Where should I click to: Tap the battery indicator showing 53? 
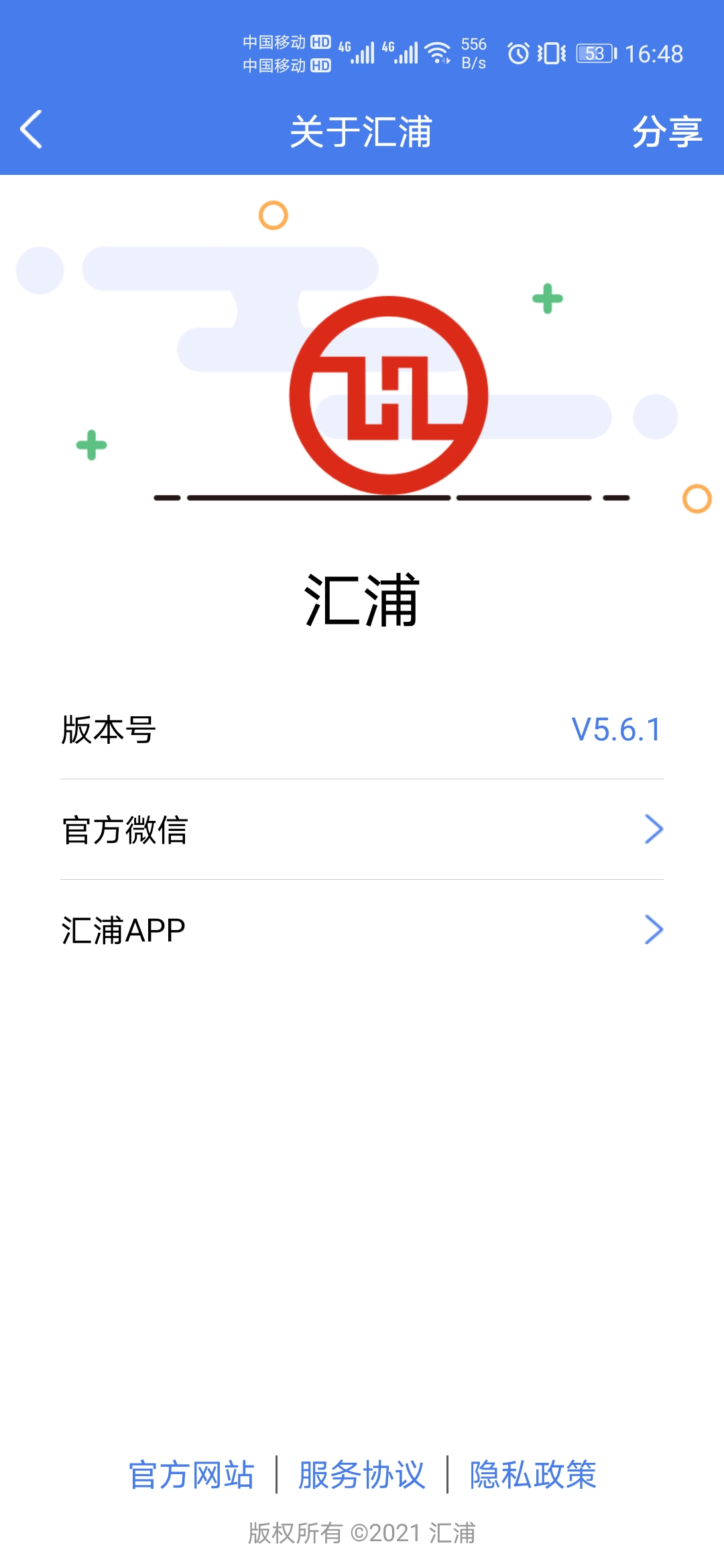[x=593, y=54]
